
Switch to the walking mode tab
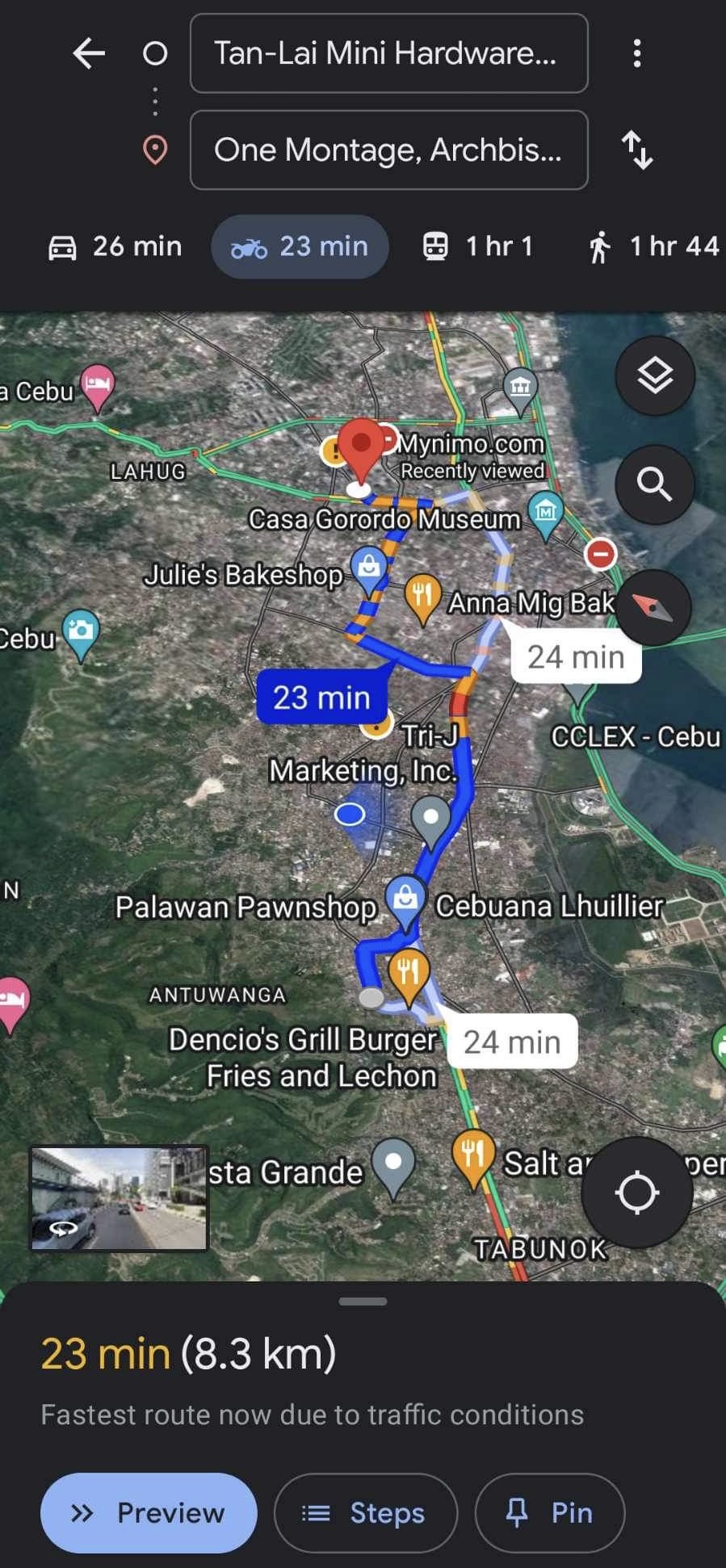pos(654,247)
